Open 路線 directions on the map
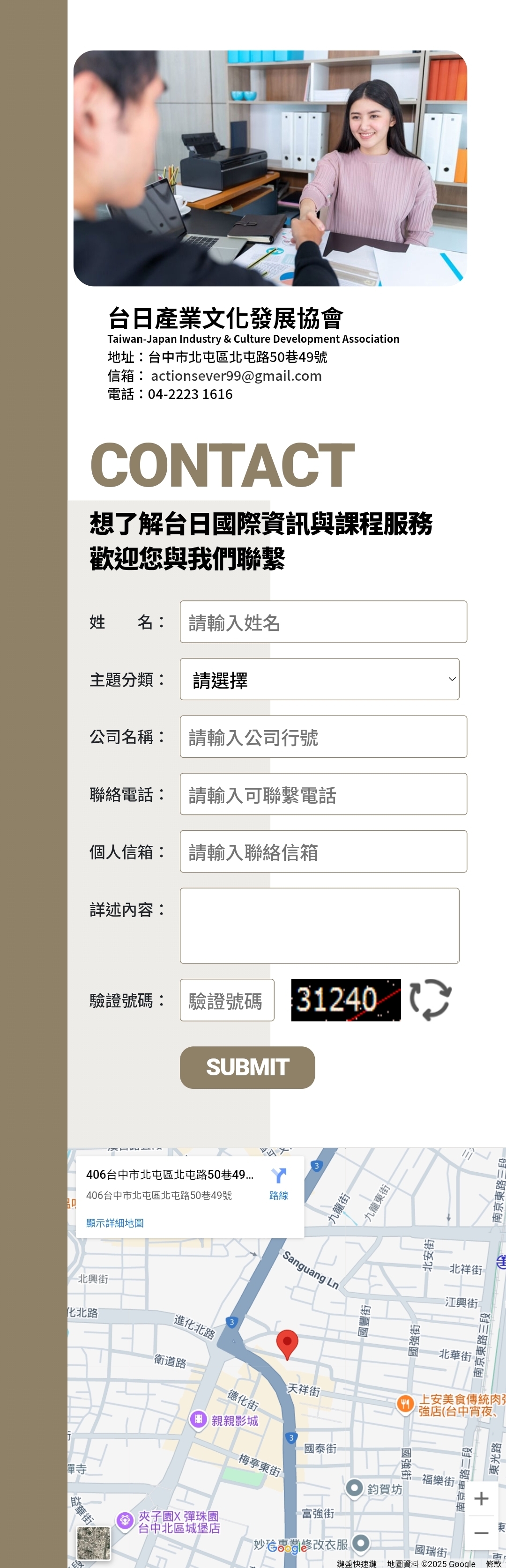The height and width of the screenshot is (1568, 506). [x=278, y=1182]
